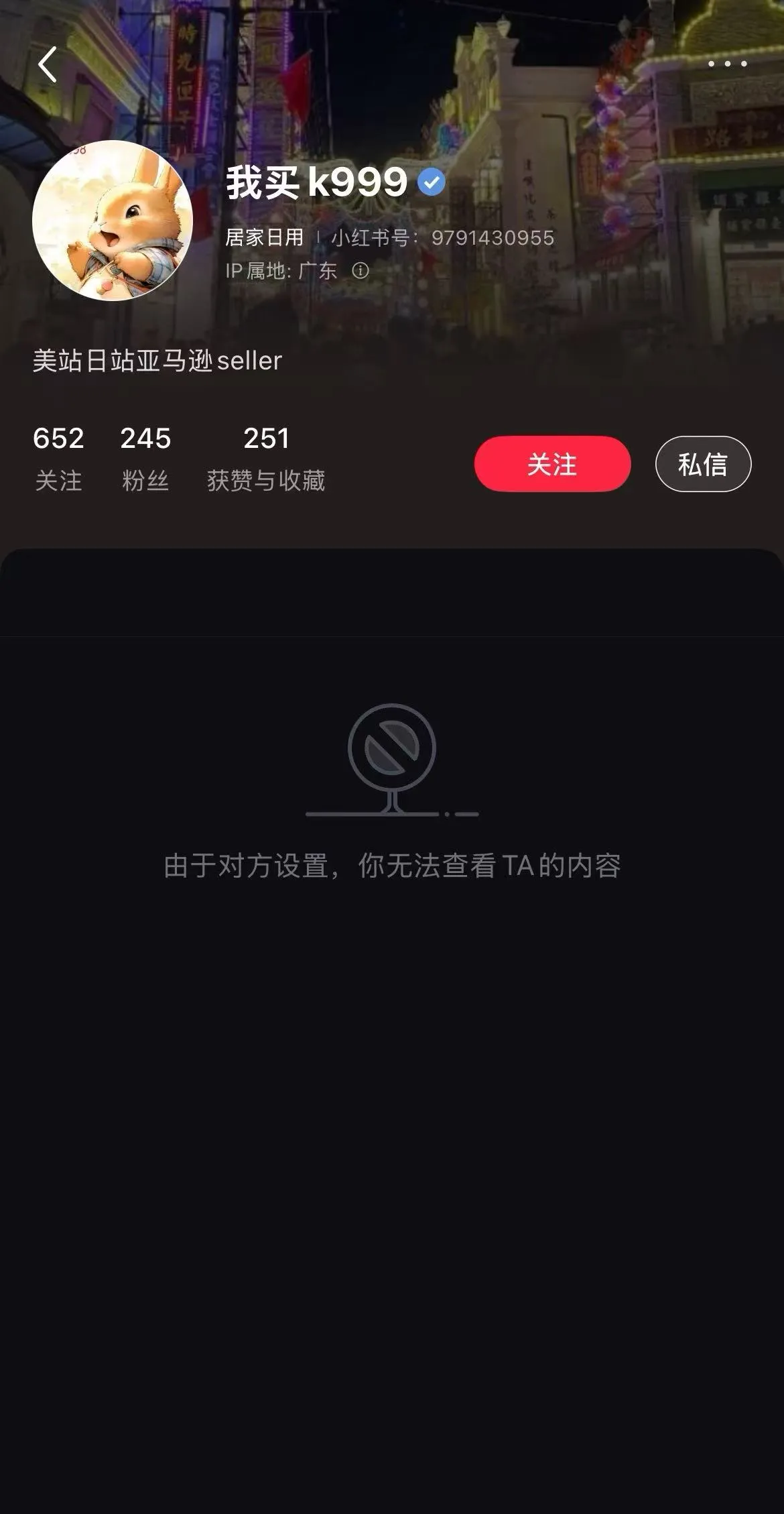784x1514 pixels.
Task: Click the username 我买k999
Action: point(315,181)
